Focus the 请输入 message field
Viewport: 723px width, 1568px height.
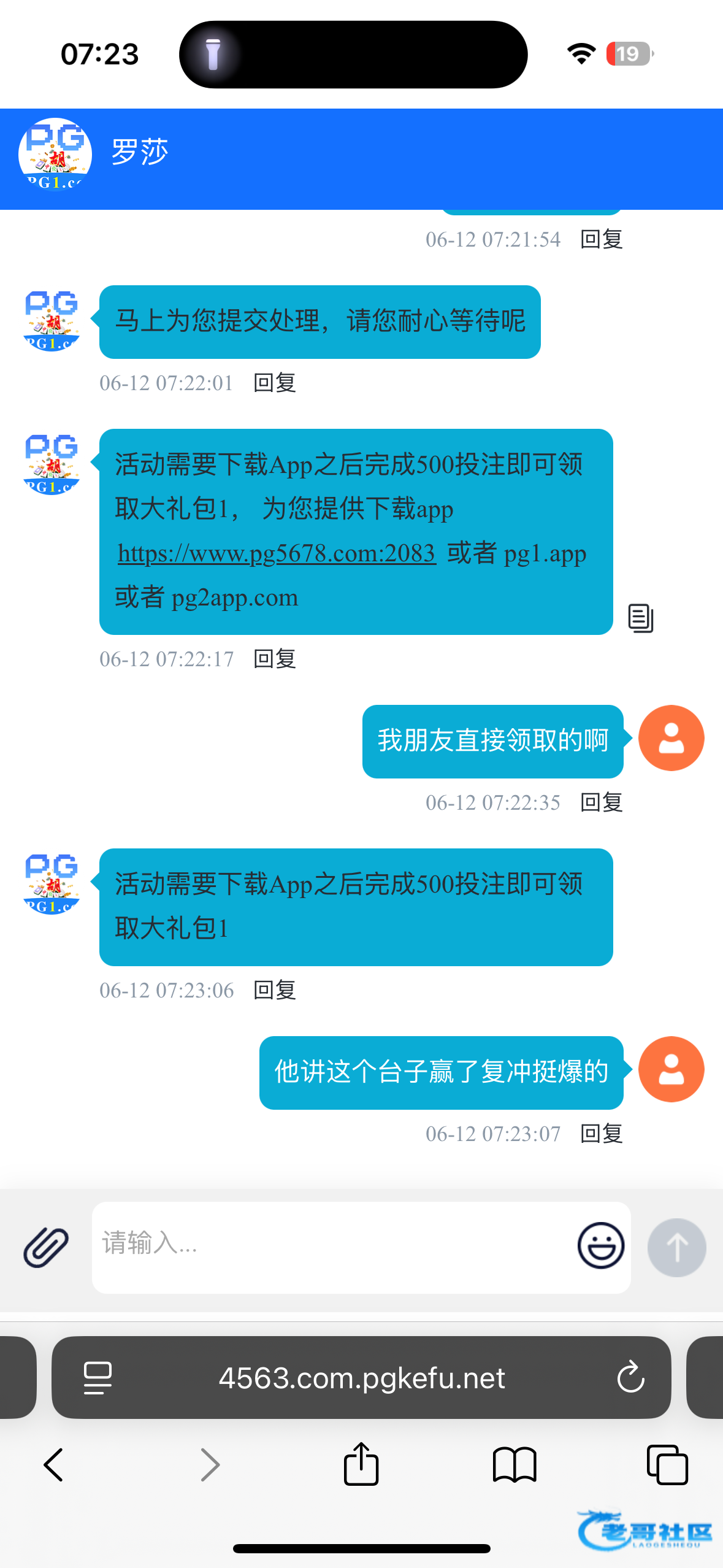[x=331, y=1246]
